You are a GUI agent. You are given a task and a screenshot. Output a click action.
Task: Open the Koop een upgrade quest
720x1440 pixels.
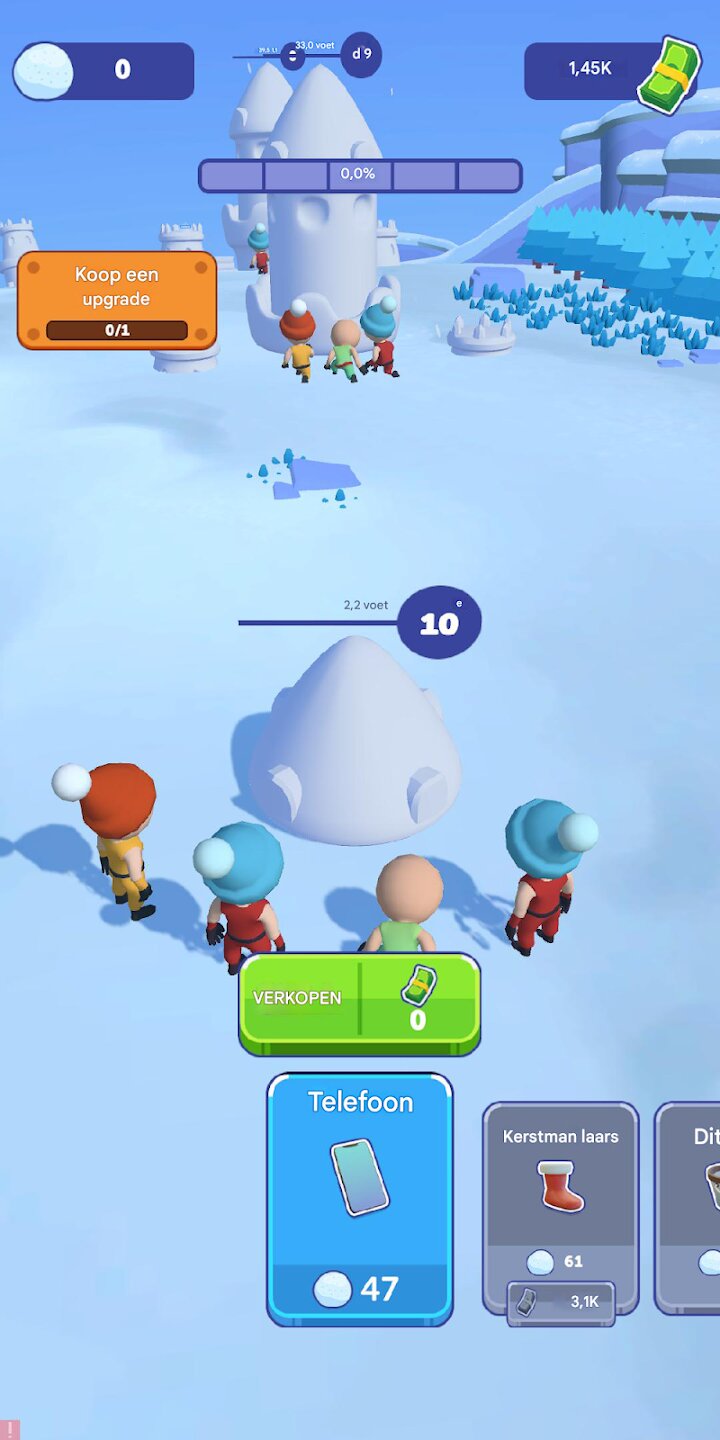point(117,299)
